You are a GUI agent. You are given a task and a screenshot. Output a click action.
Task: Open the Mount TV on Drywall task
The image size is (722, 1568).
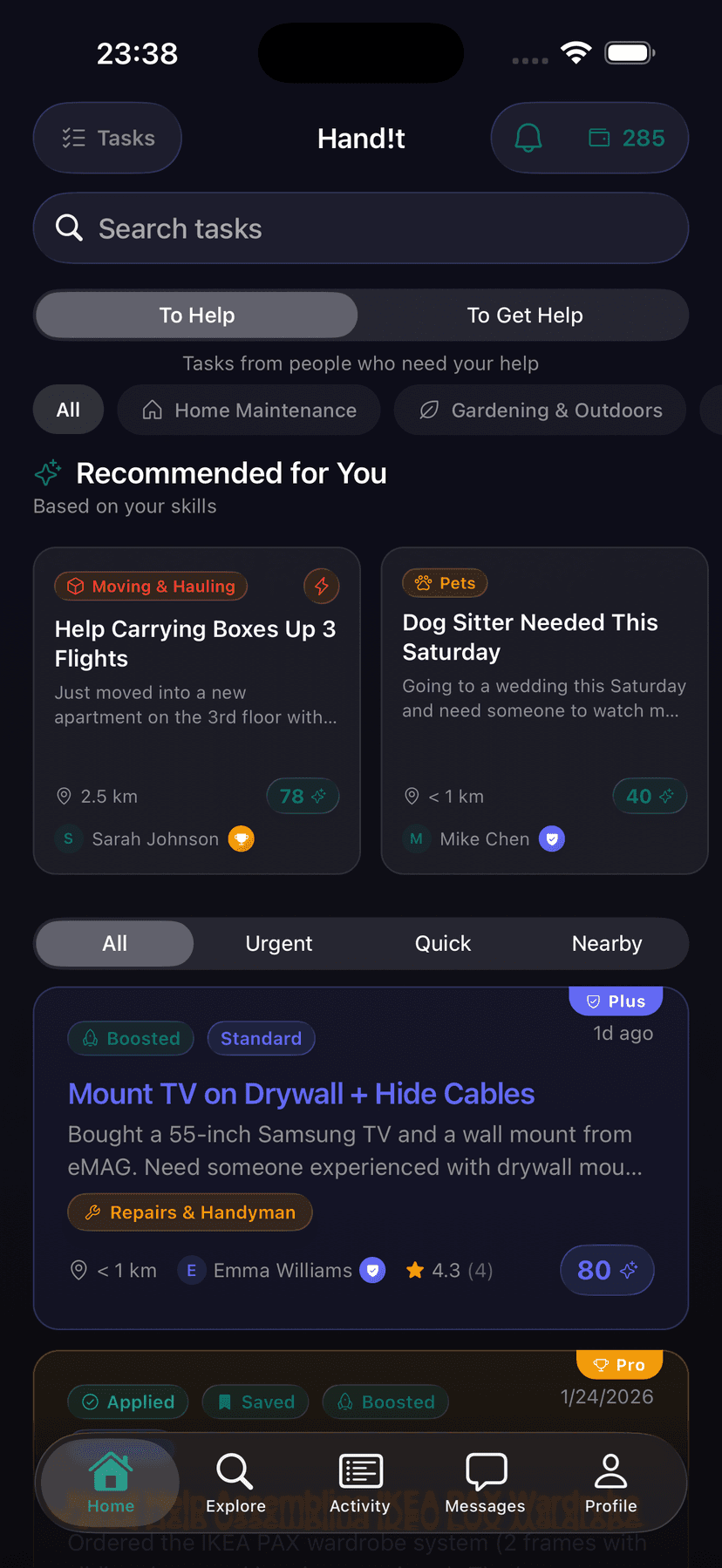[301, 1093]
